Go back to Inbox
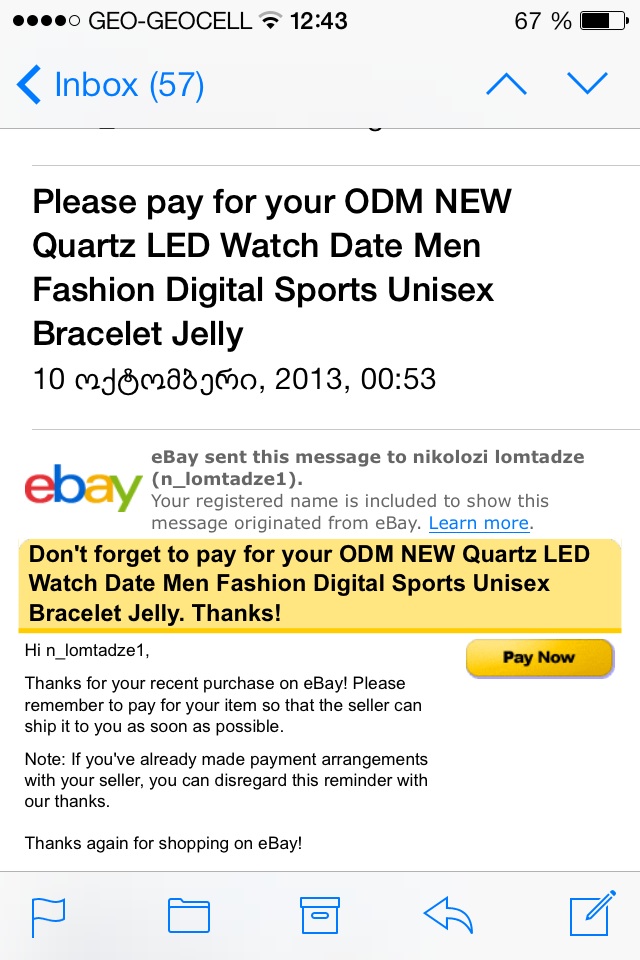Screen dimensions: 640x960 tap(110, 85)
